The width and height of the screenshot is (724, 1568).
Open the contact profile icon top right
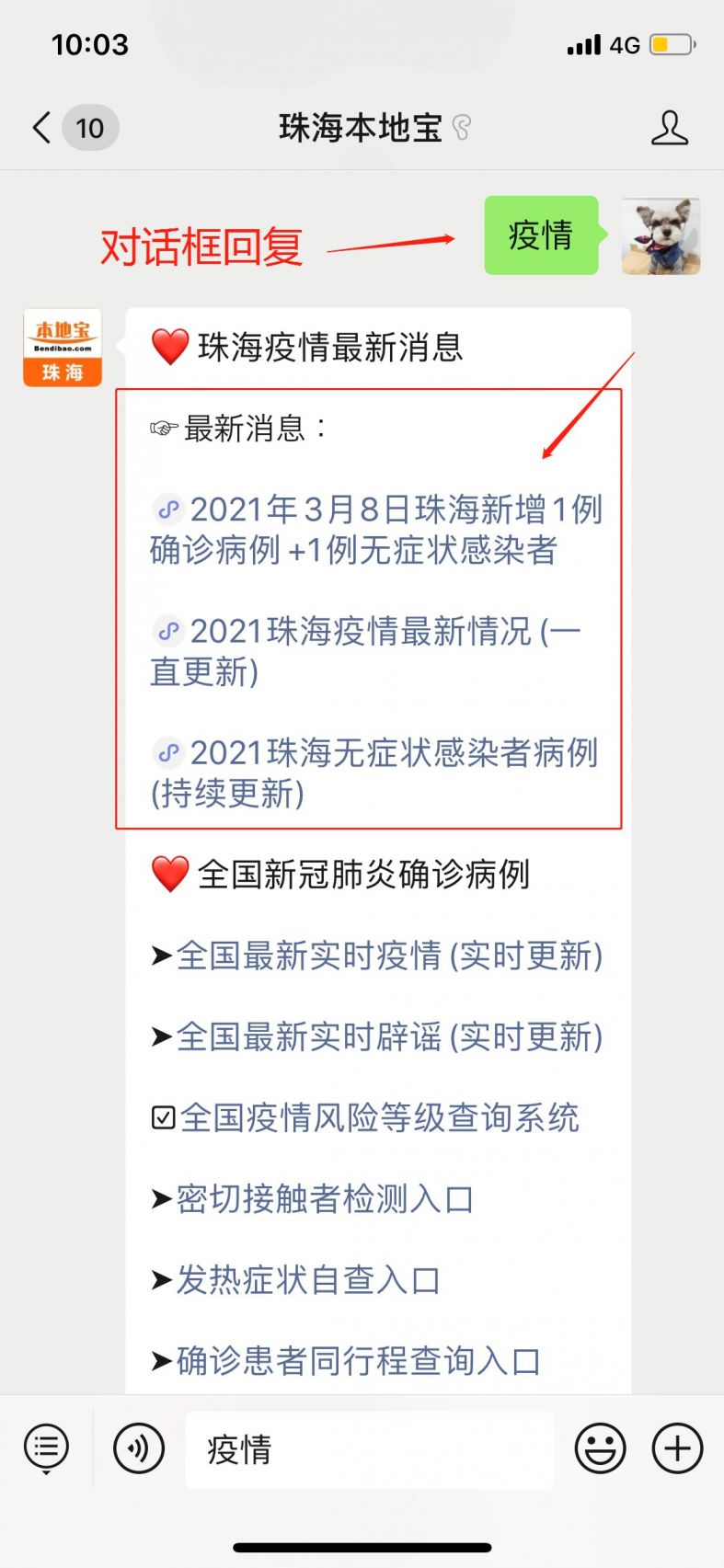pyautogui.click(x=671, y=128)
